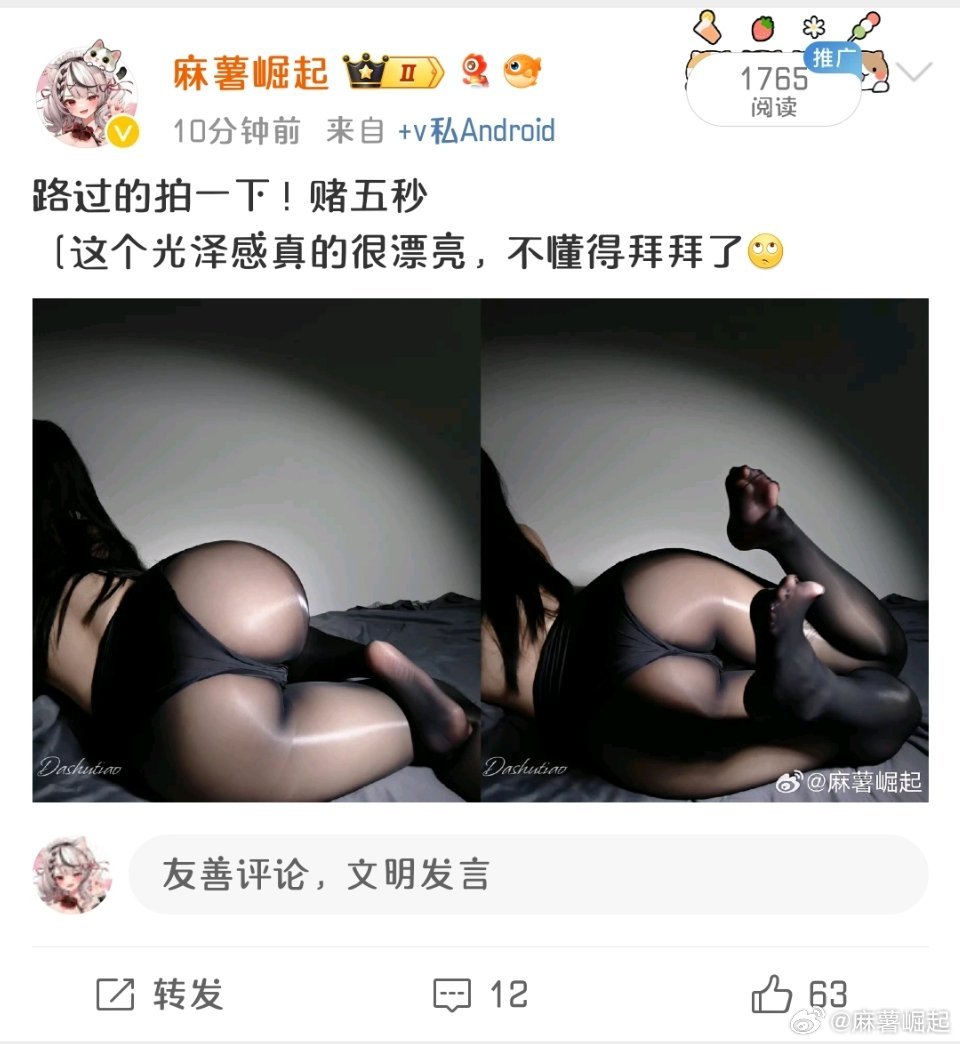
Task: Open the comments showing 12
Action: click(x=480, y=994)
